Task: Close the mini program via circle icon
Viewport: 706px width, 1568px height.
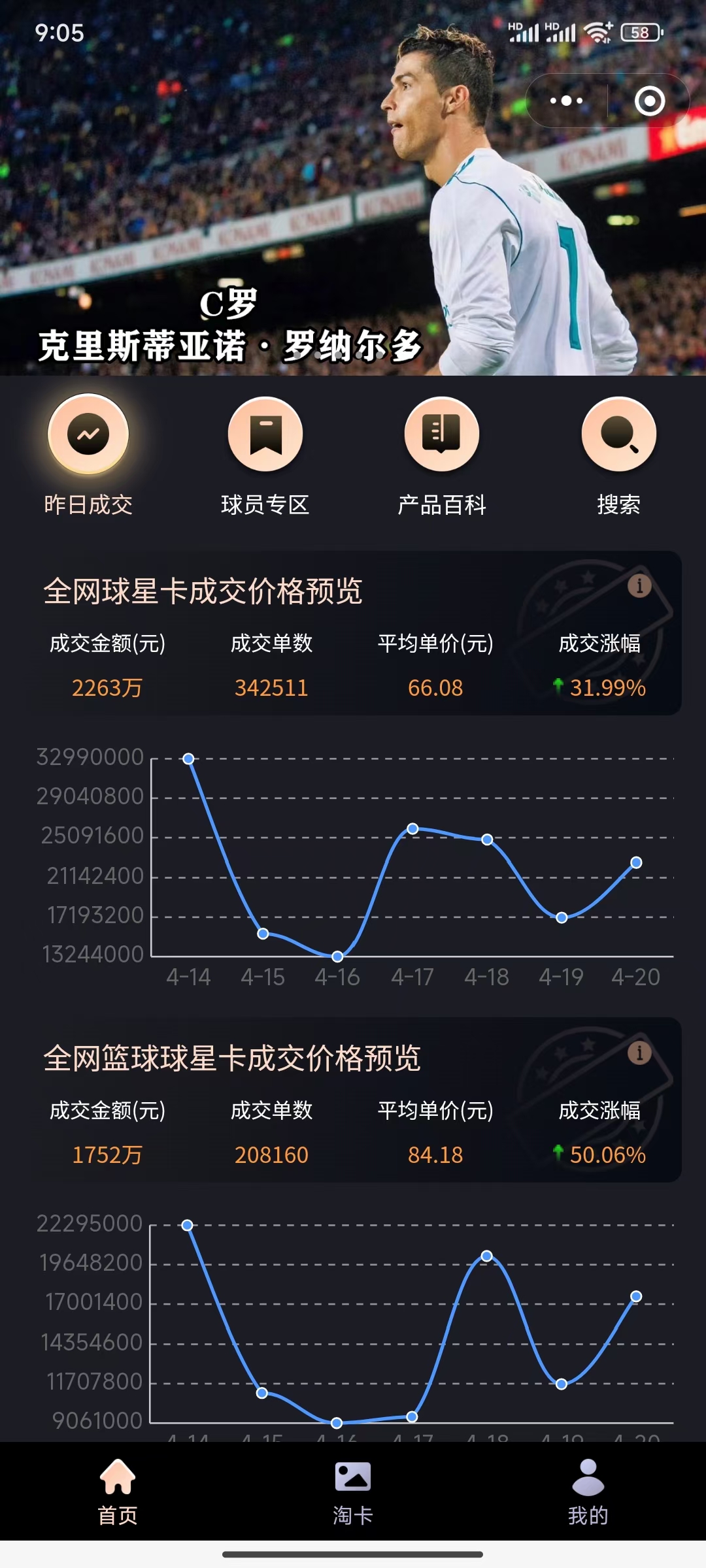Action: click(650, 101)
